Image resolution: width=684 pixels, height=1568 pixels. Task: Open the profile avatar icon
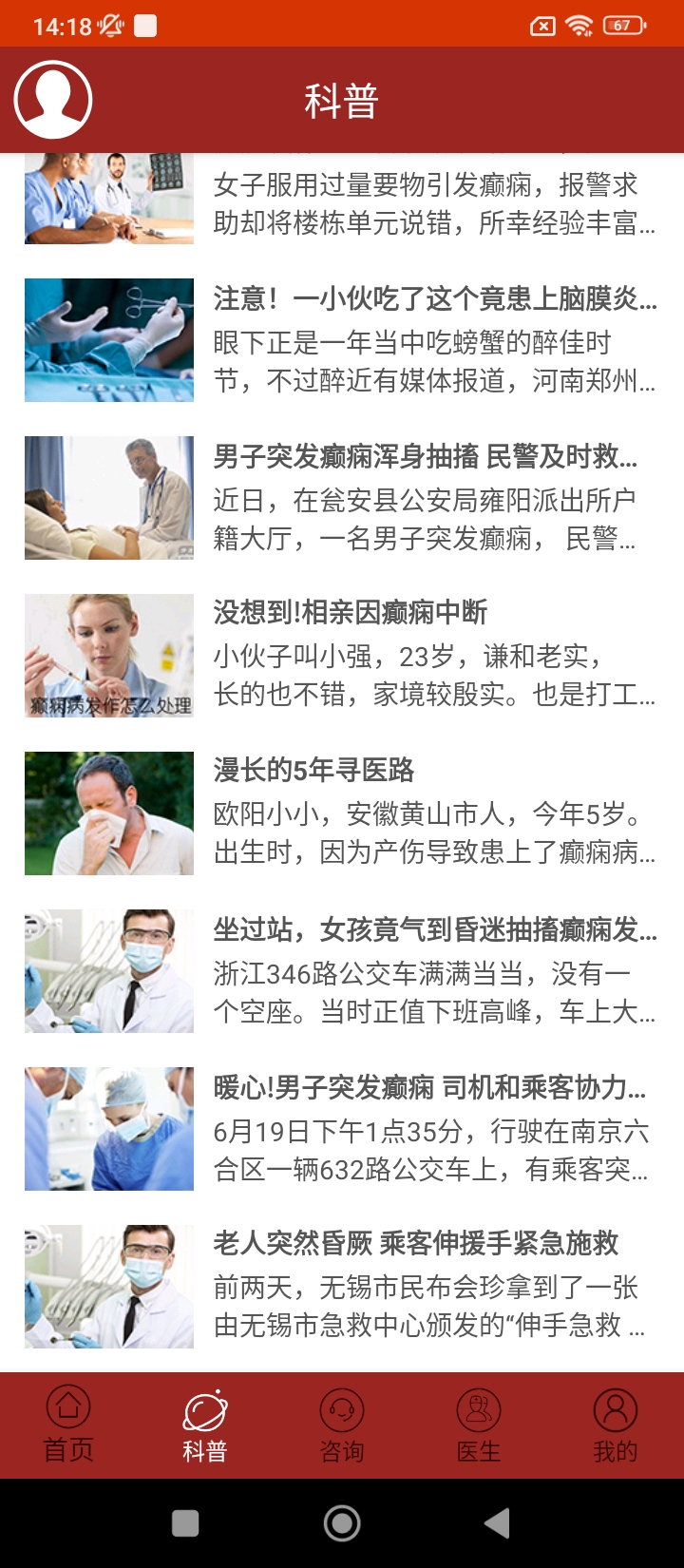(53, 100)
